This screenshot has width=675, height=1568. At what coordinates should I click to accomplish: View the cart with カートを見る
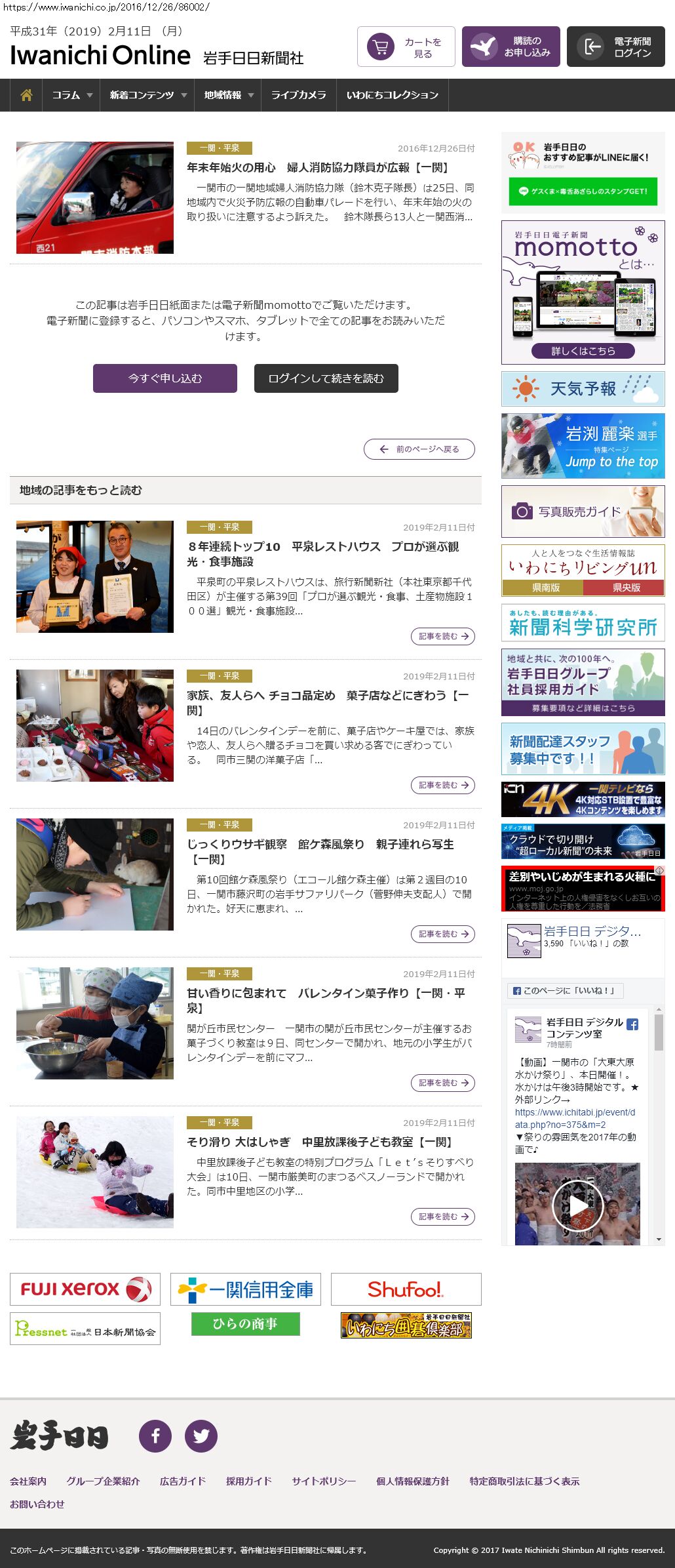click(406, 47)
